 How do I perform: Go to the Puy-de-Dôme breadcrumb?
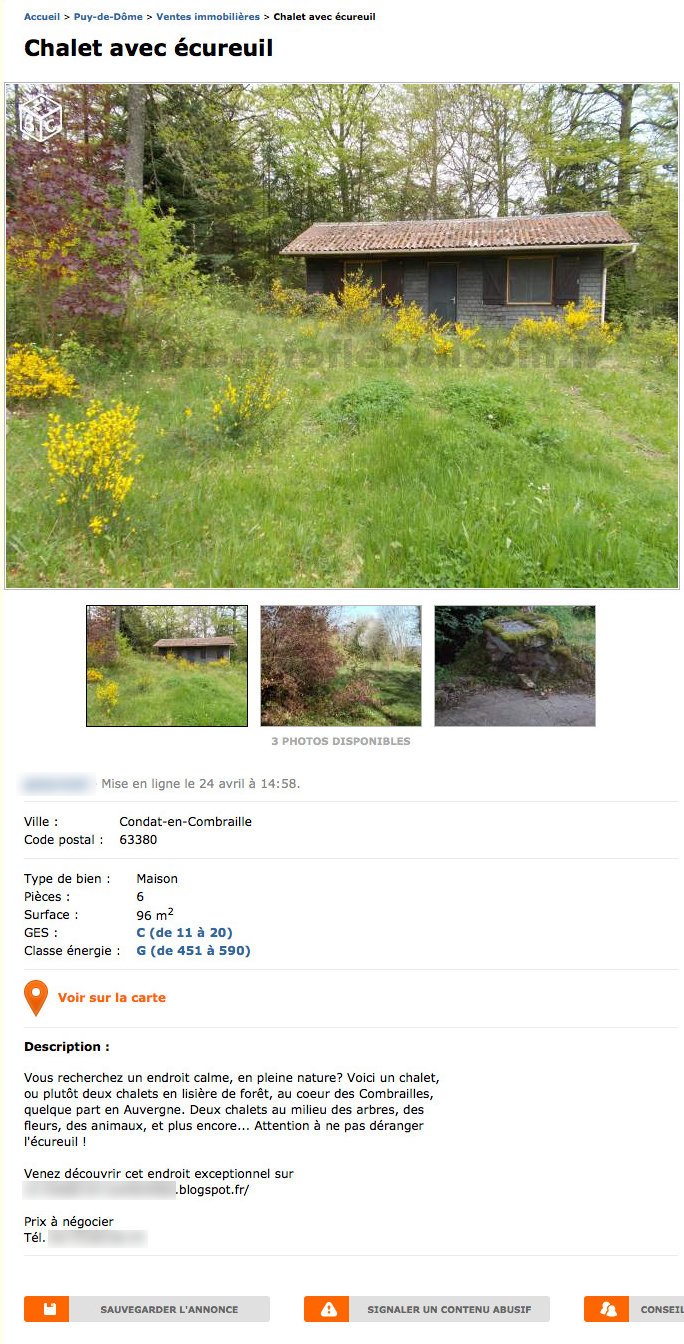tap(108, 17)
